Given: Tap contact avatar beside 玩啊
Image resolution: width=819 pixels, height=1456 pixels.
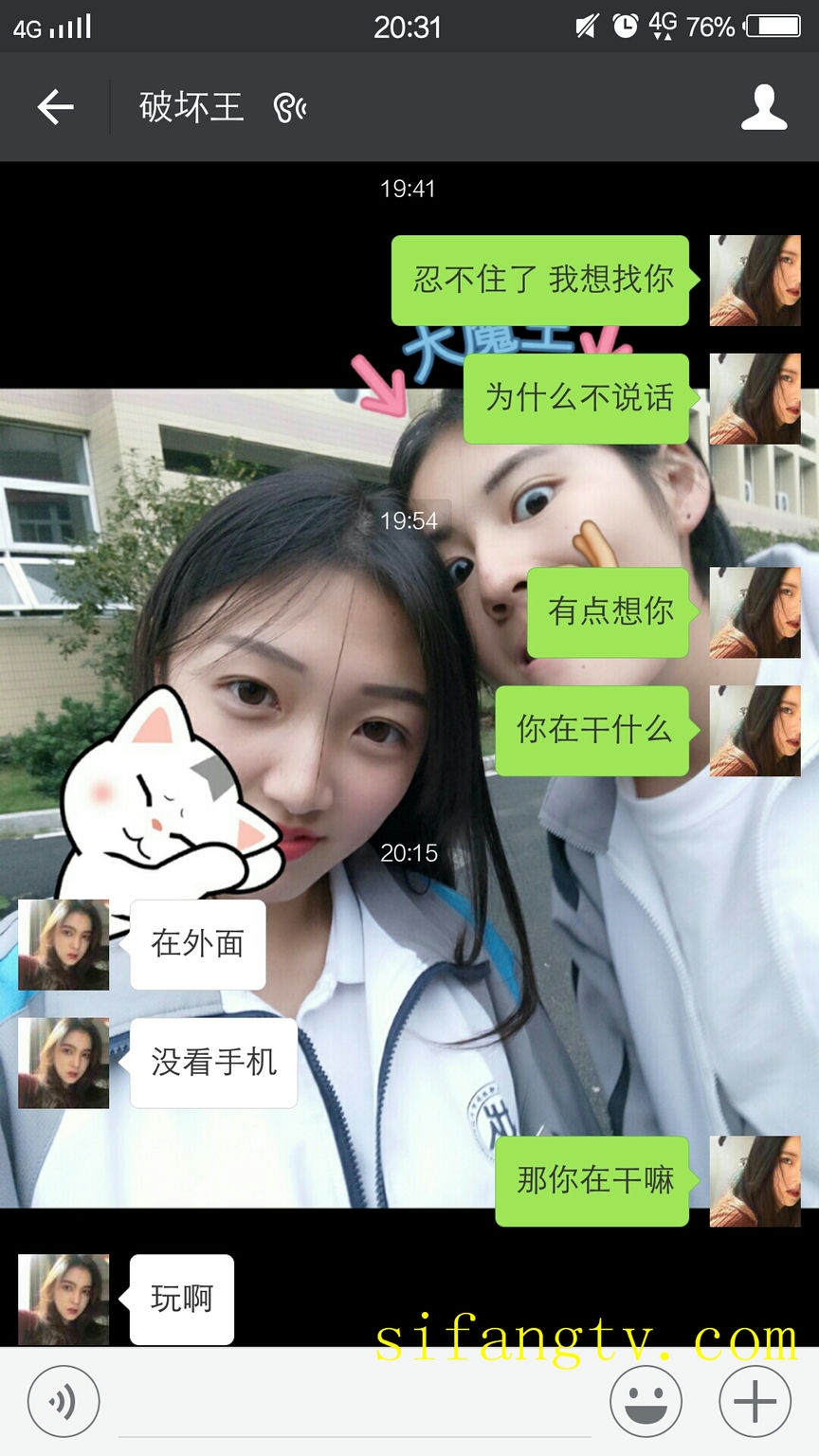Looking at the screenshot, I should [x=64, y=1300].
